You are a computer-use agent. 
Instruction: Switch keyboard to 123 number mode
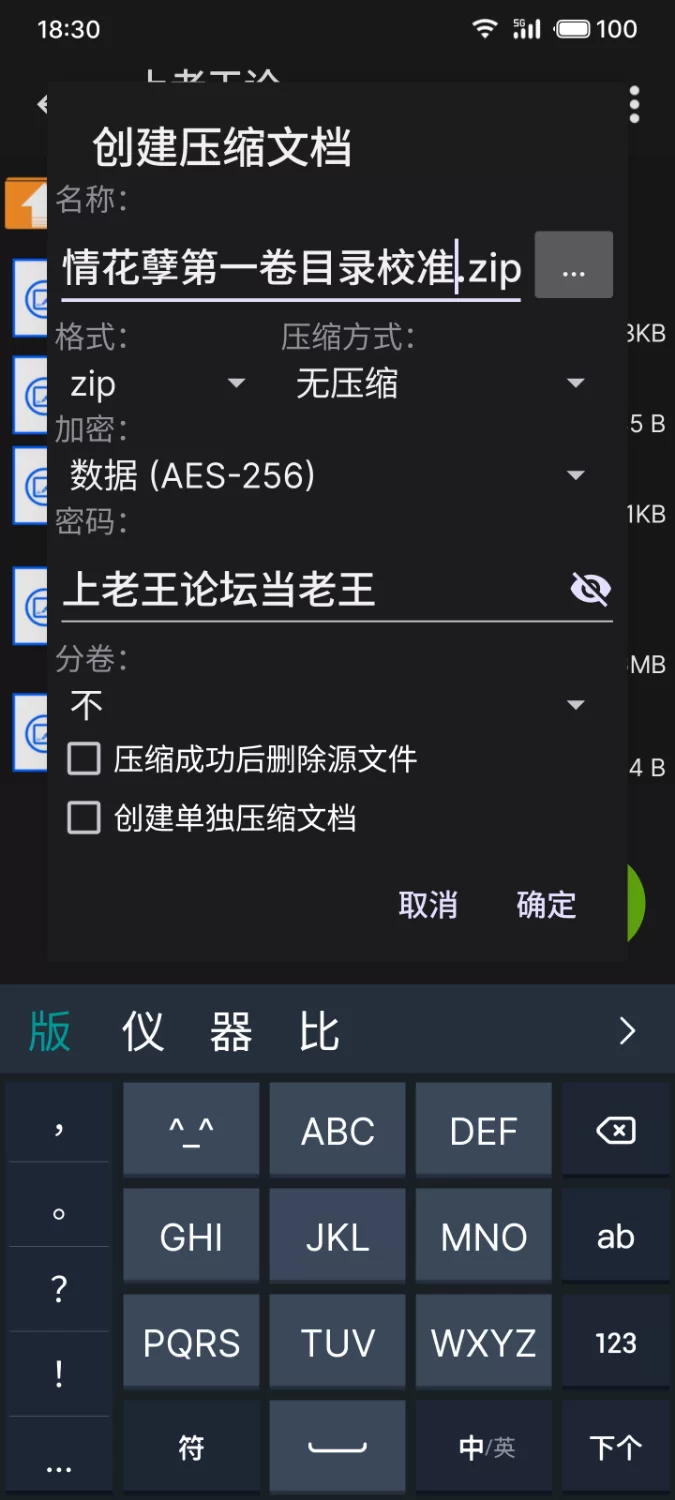(x=615, y=1343)
